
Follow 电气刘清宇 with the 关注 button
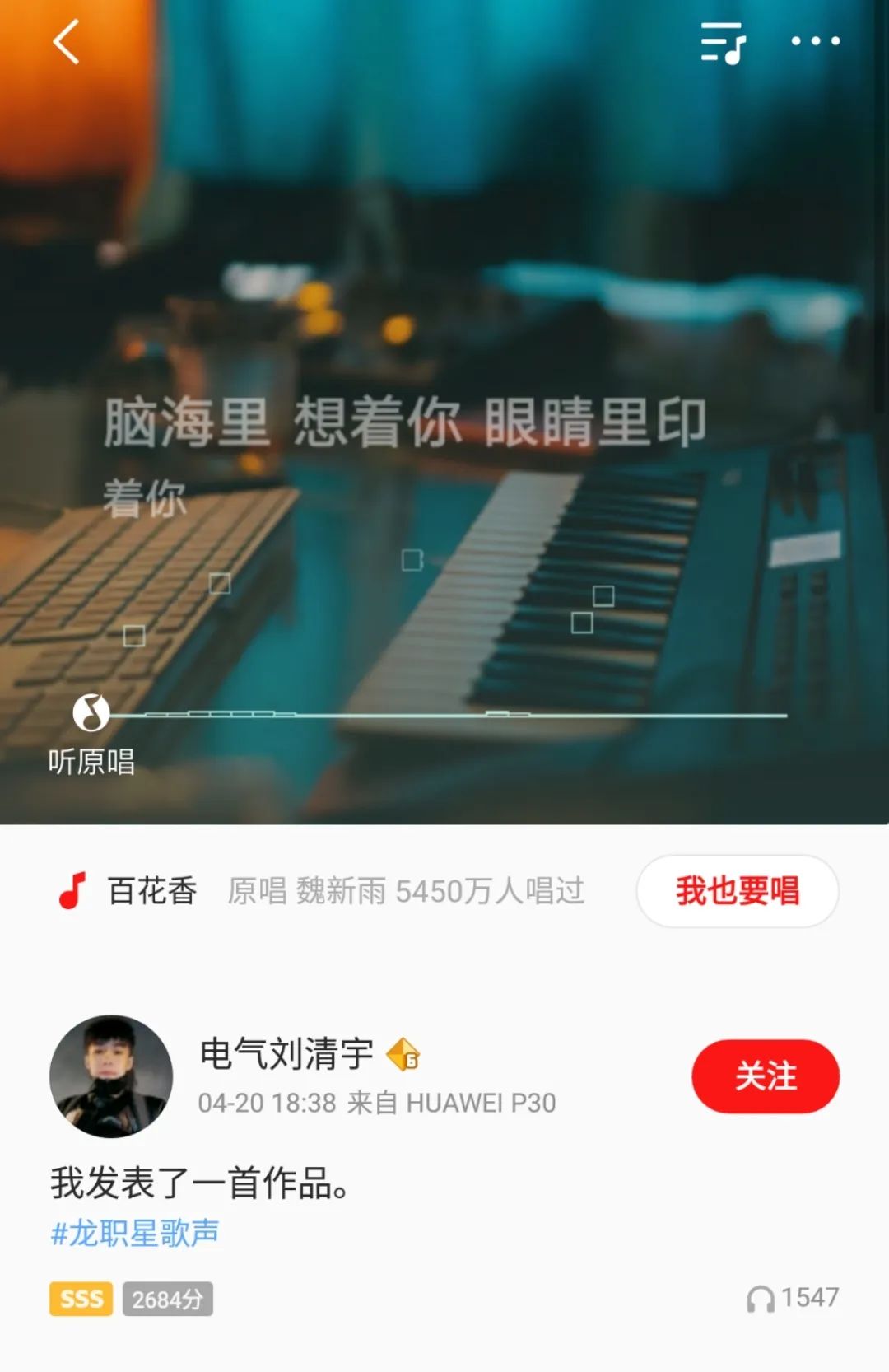coord(765,1076)
